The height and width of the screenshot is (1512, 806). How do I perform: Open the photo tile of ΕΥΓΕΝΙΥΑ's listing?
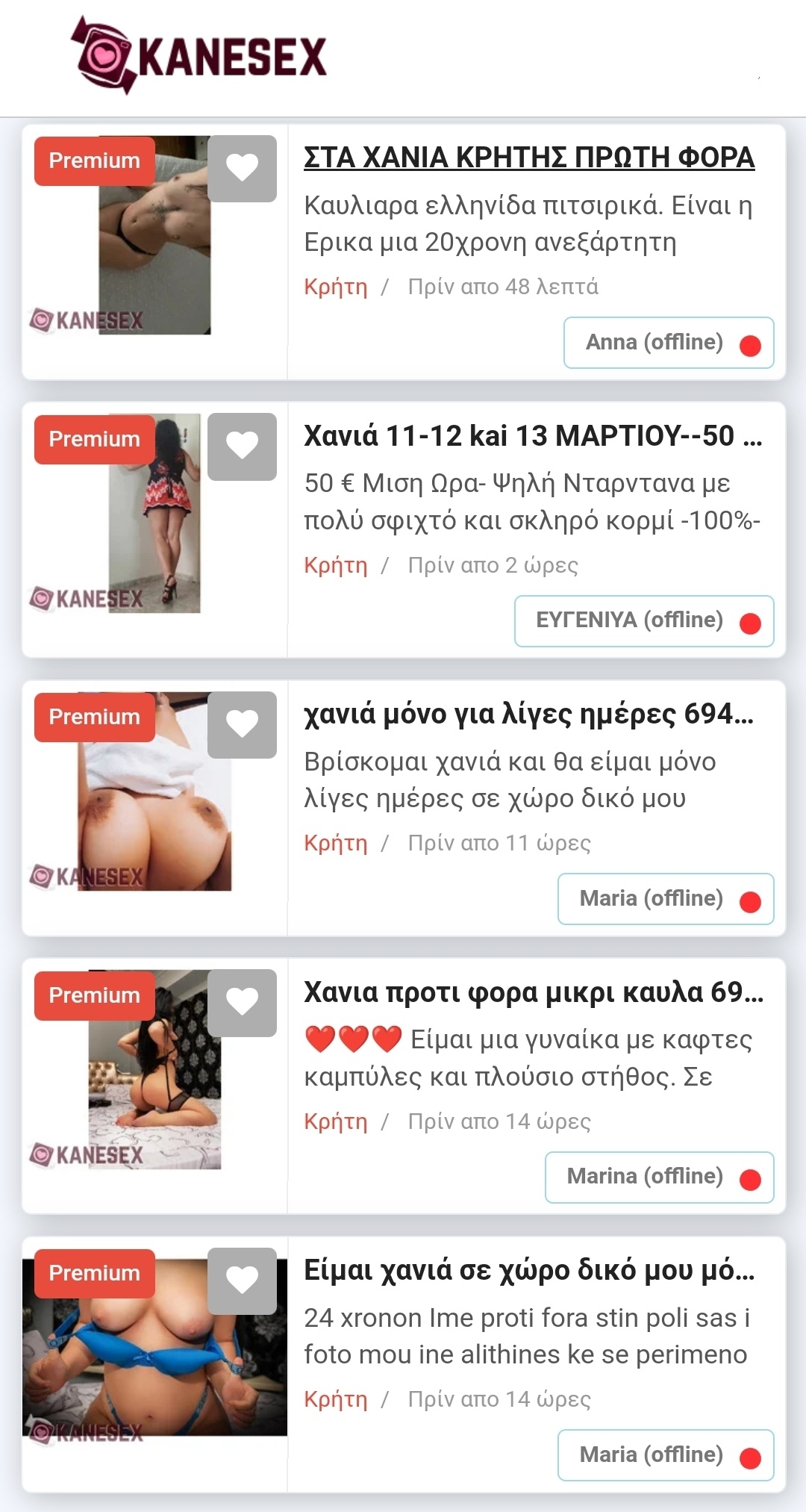[x=154, y=514]
